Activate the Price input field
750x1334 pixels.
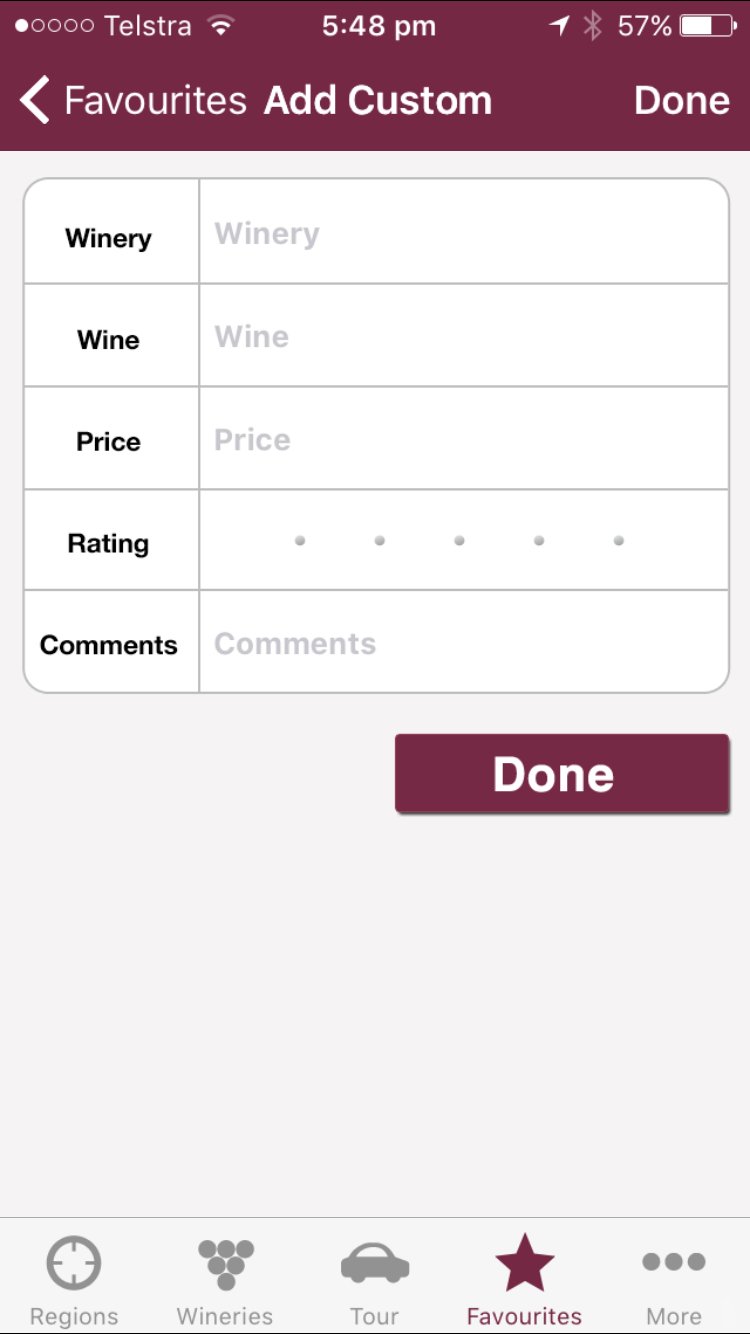(464, 439)
